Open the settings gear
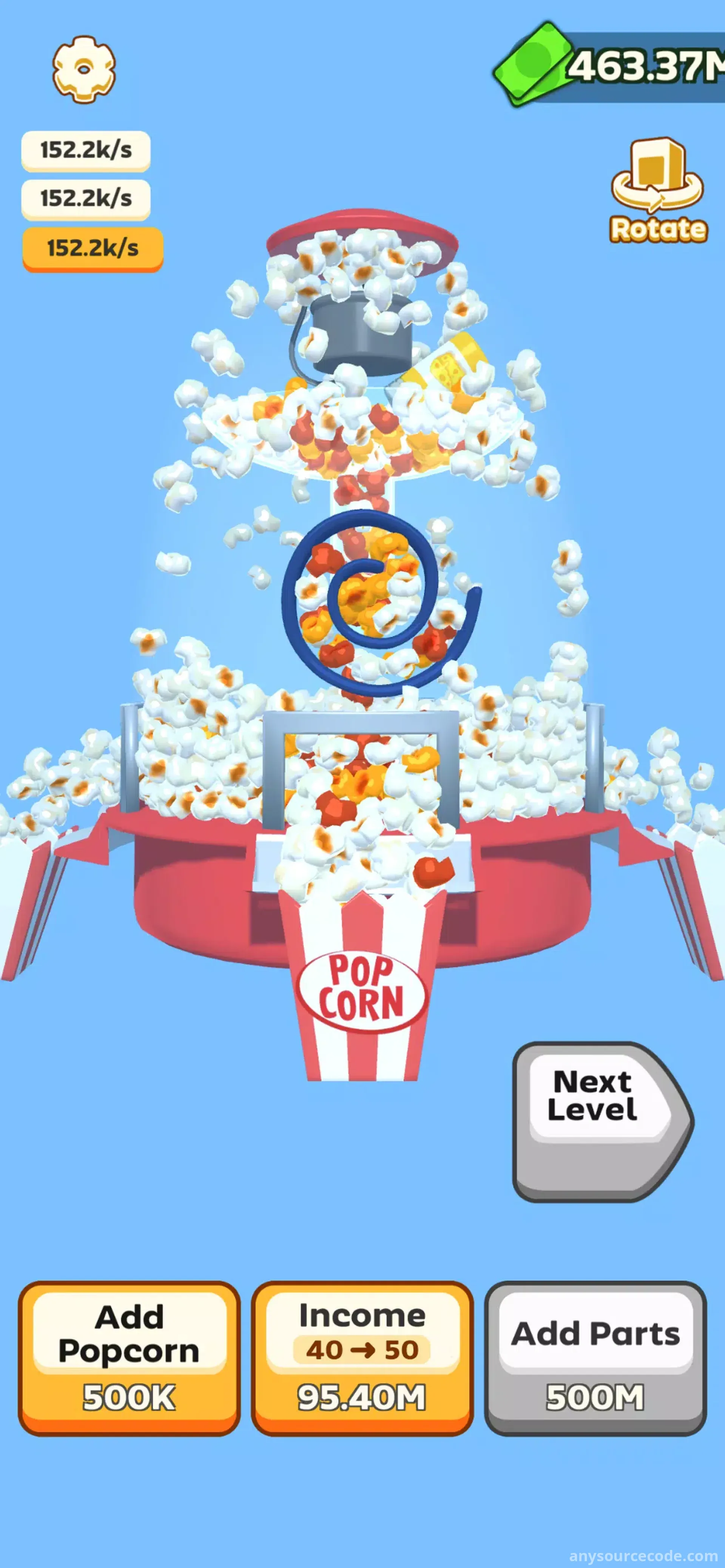725x1568 pixels. [84, 69]
